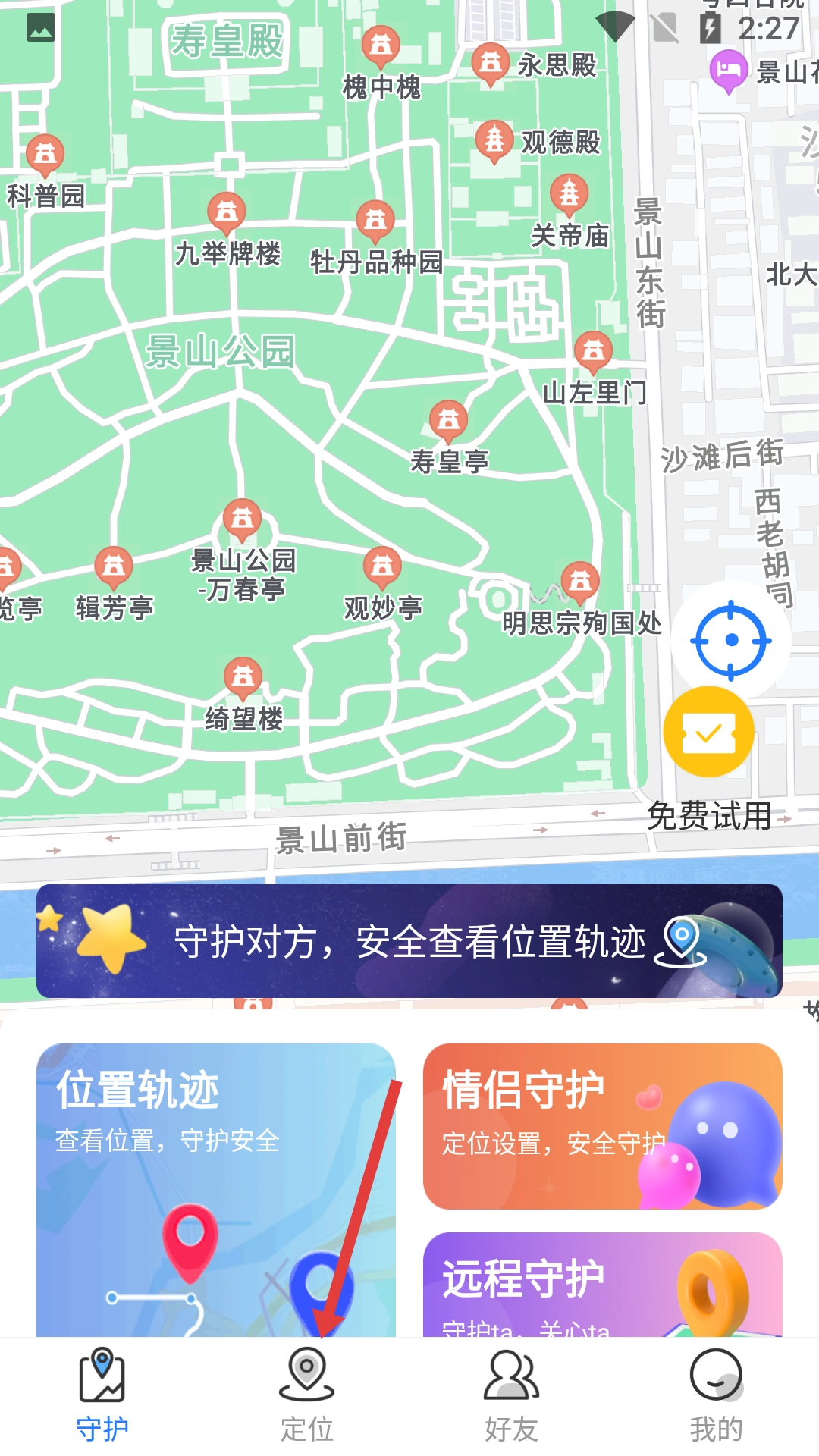This screenshot has height=1456, width=819.
Task: Open the 位置轨迹 card
Action: click(x=215, y=1189)
